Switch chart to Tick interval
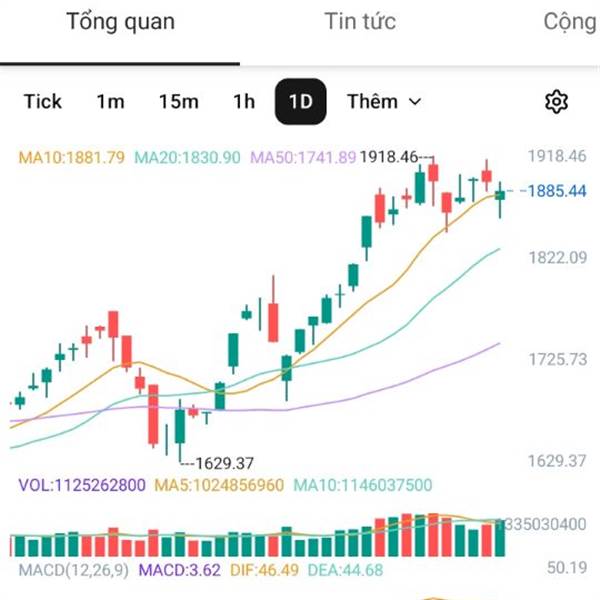Image resolution: width=600 pixels, height=600 pixels. pos(42,102)
